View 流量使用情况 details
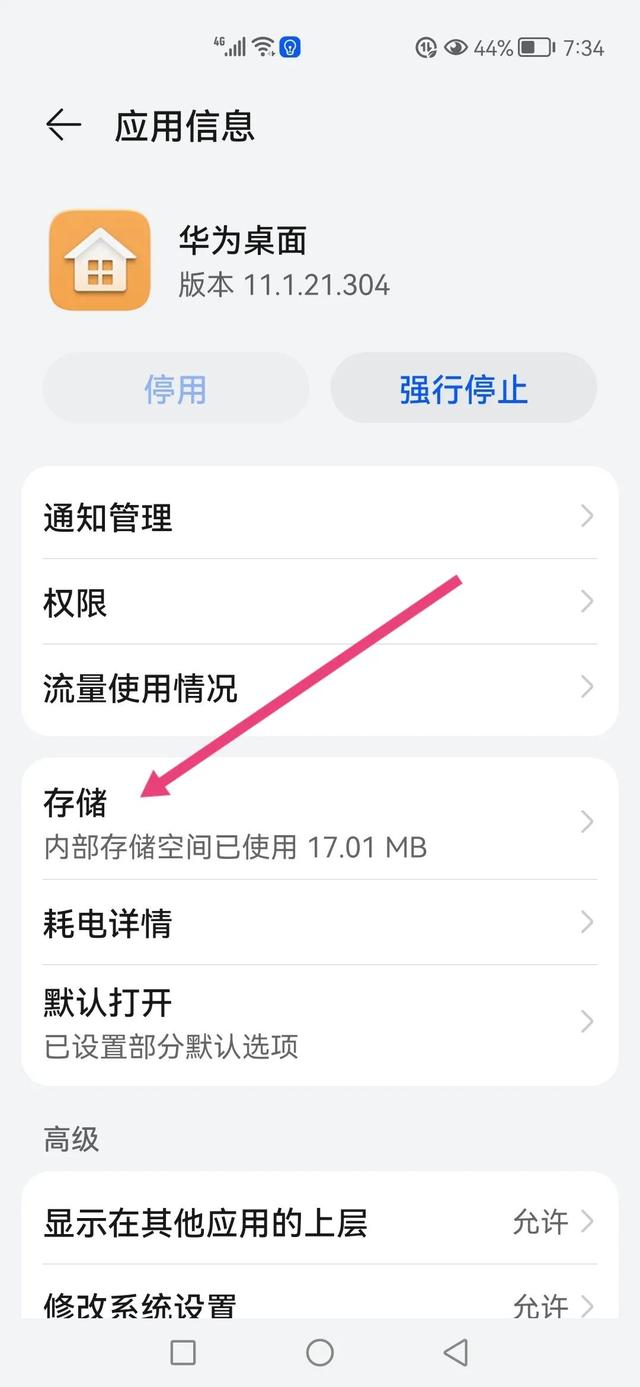This screenshot has height=1387, width=640. pyautogui.click(x=319, y=688)
